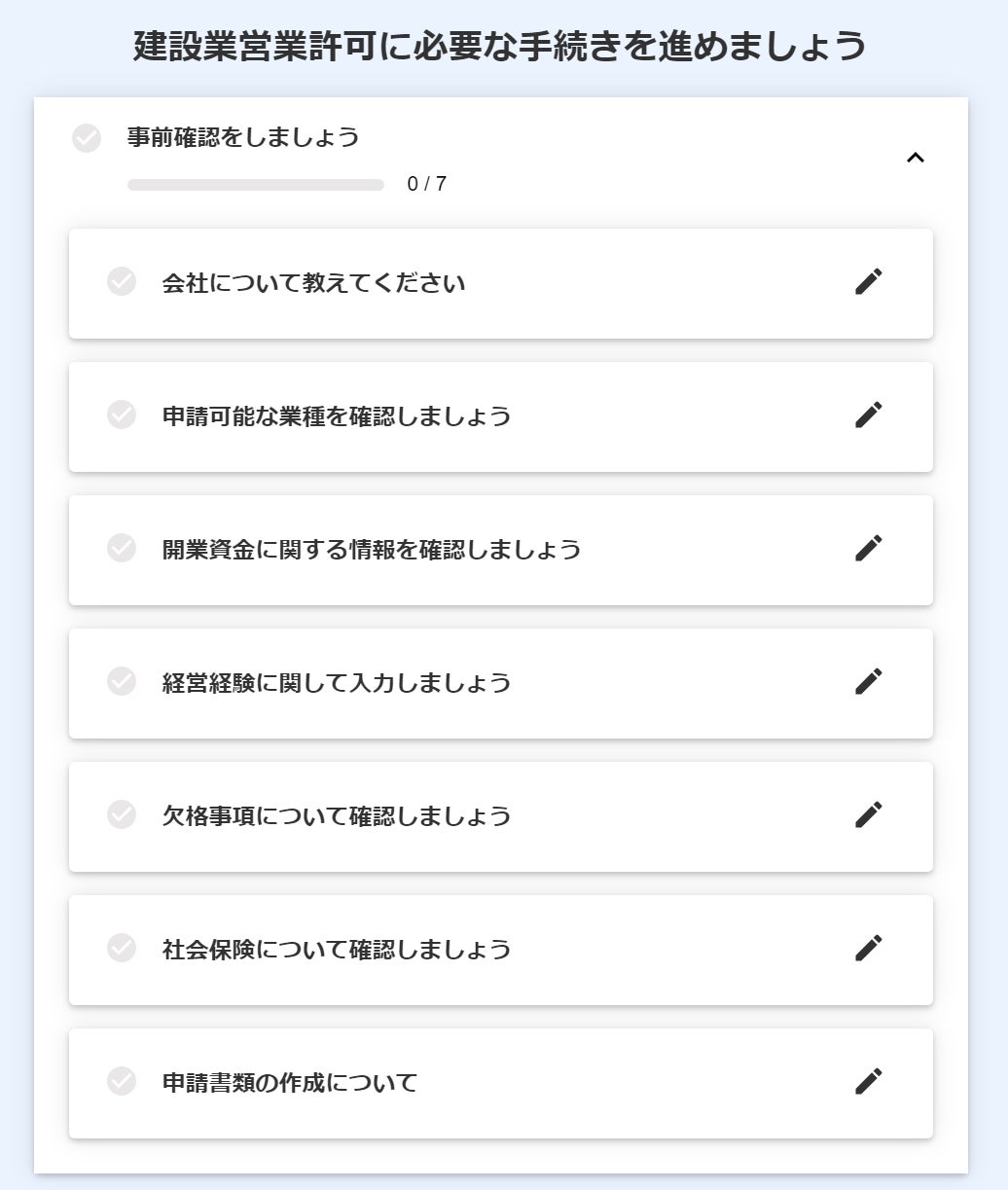1008x1190 pixels.
Task: Open the 申請書類の作成について card
Action: point(290,1082)
